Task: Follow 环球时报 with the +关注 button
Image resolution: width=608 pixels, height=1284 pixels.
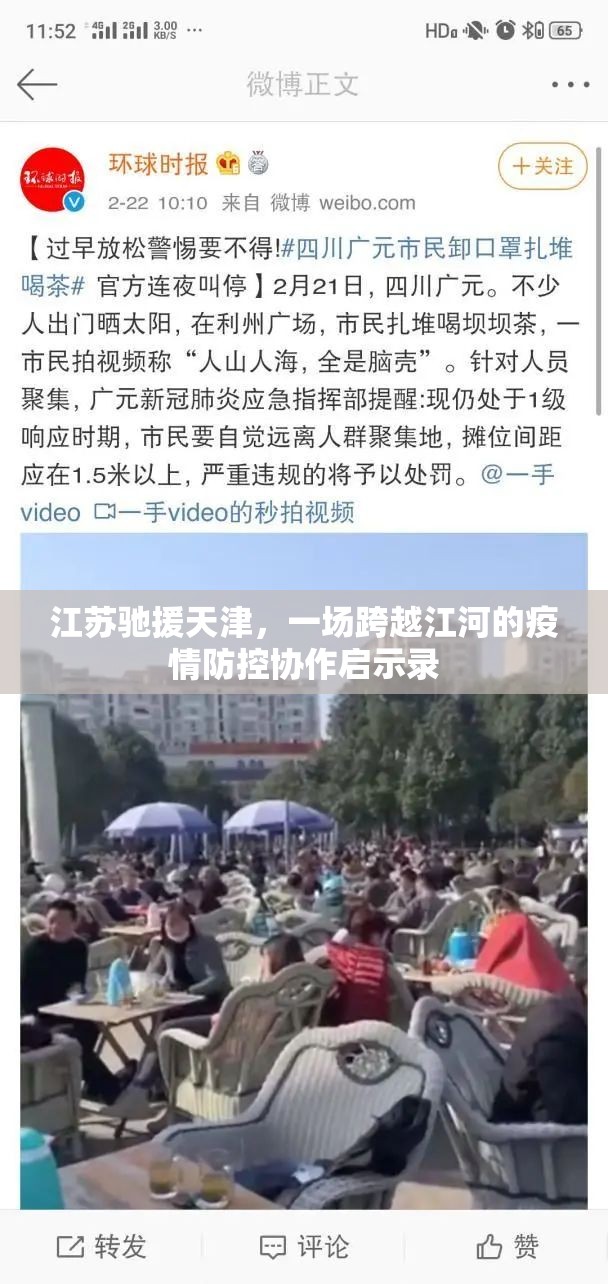Action: (542, 166)
